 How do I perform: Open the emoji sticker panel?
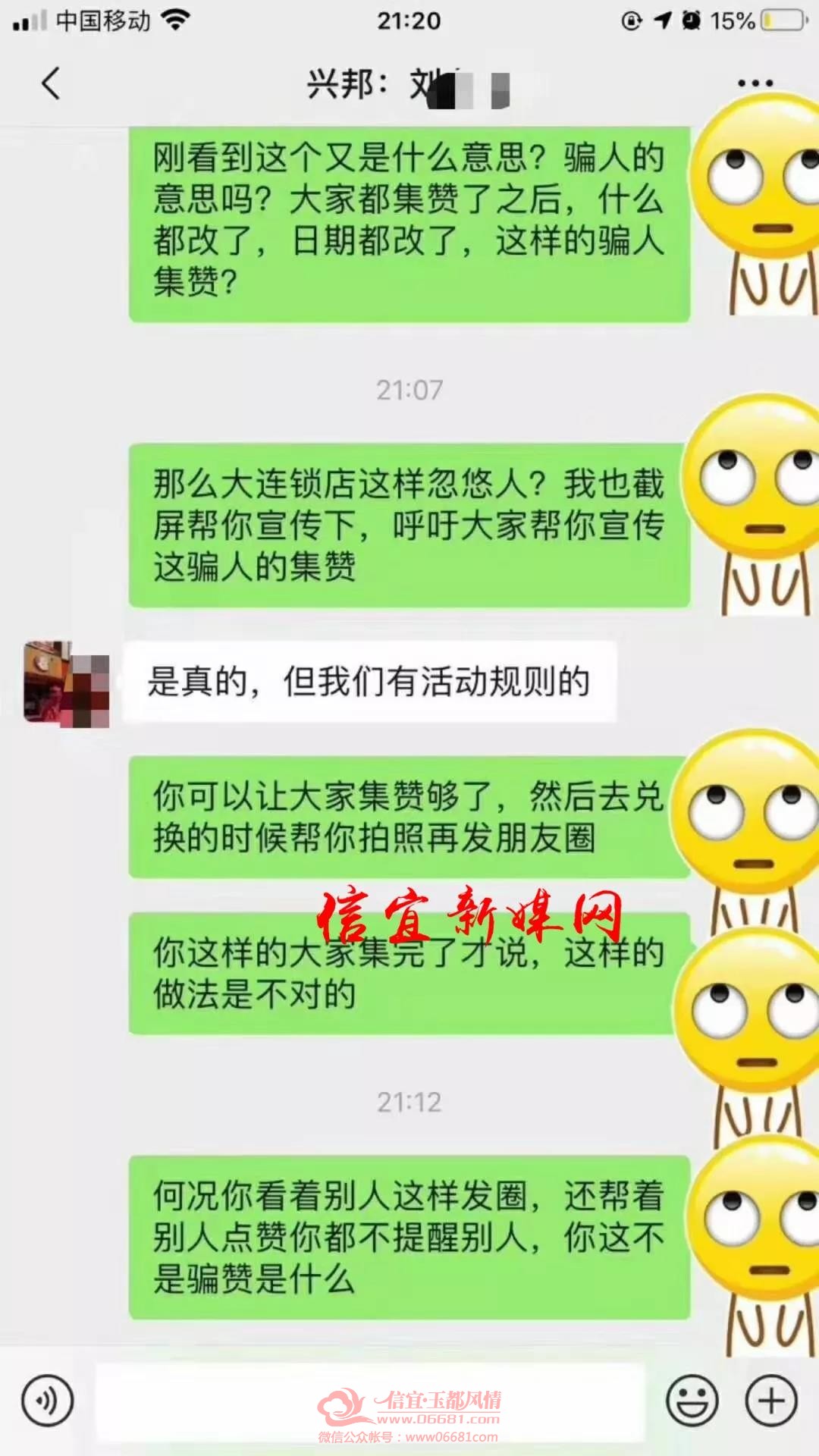click(x=692, y=1401)
